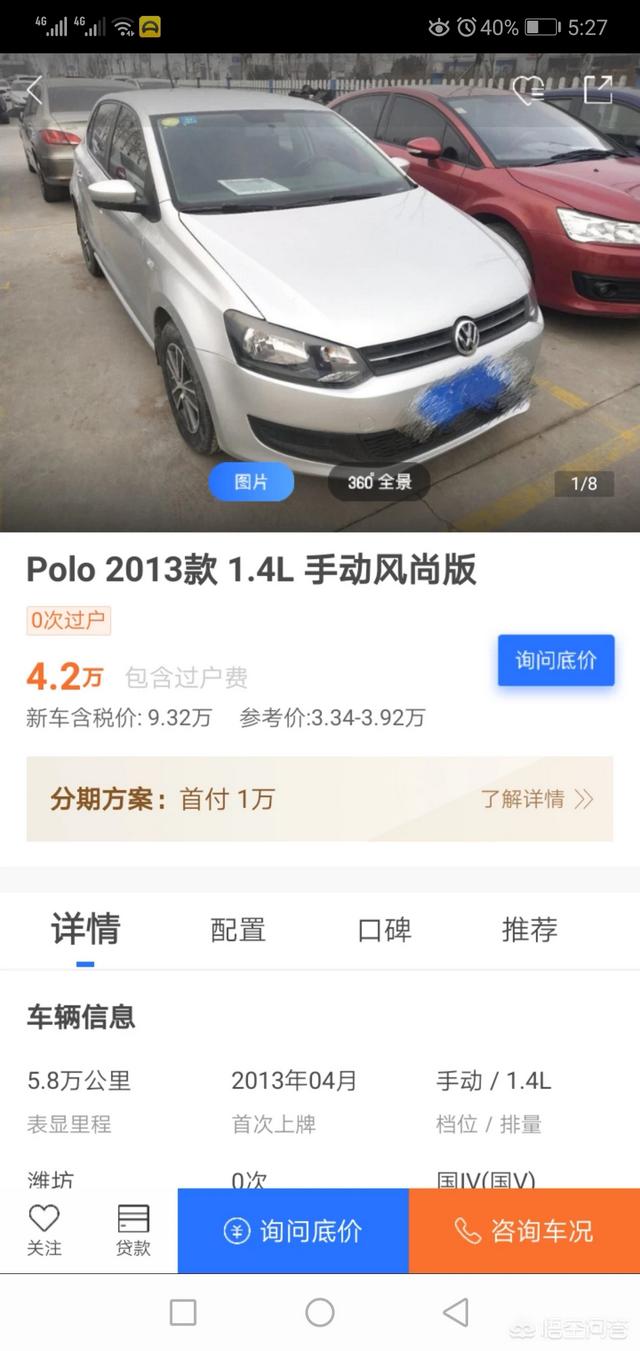Tap 关注 heart in bottom bar

[x=44, y=1230]
